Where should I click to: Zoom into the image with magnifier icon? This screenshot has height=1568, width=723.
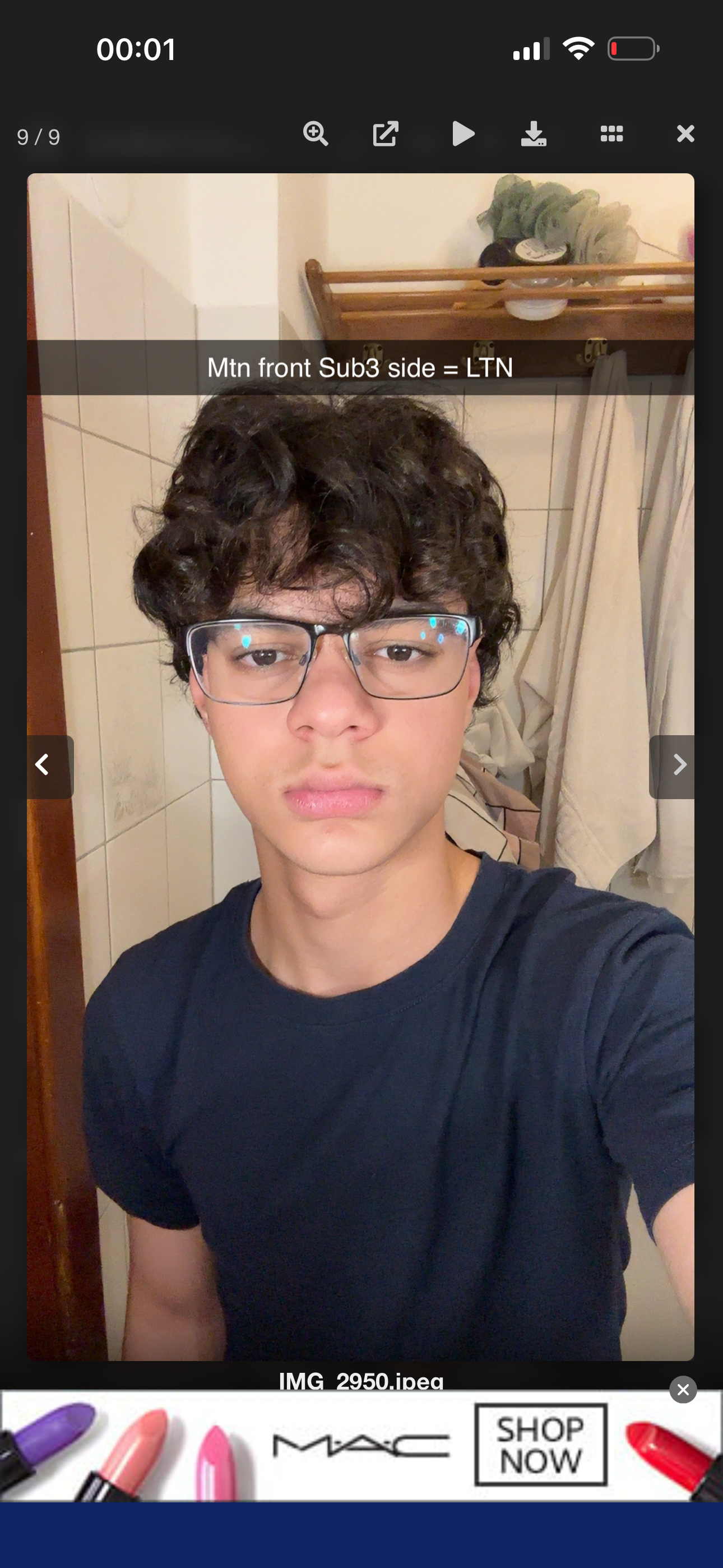(315, 133)
